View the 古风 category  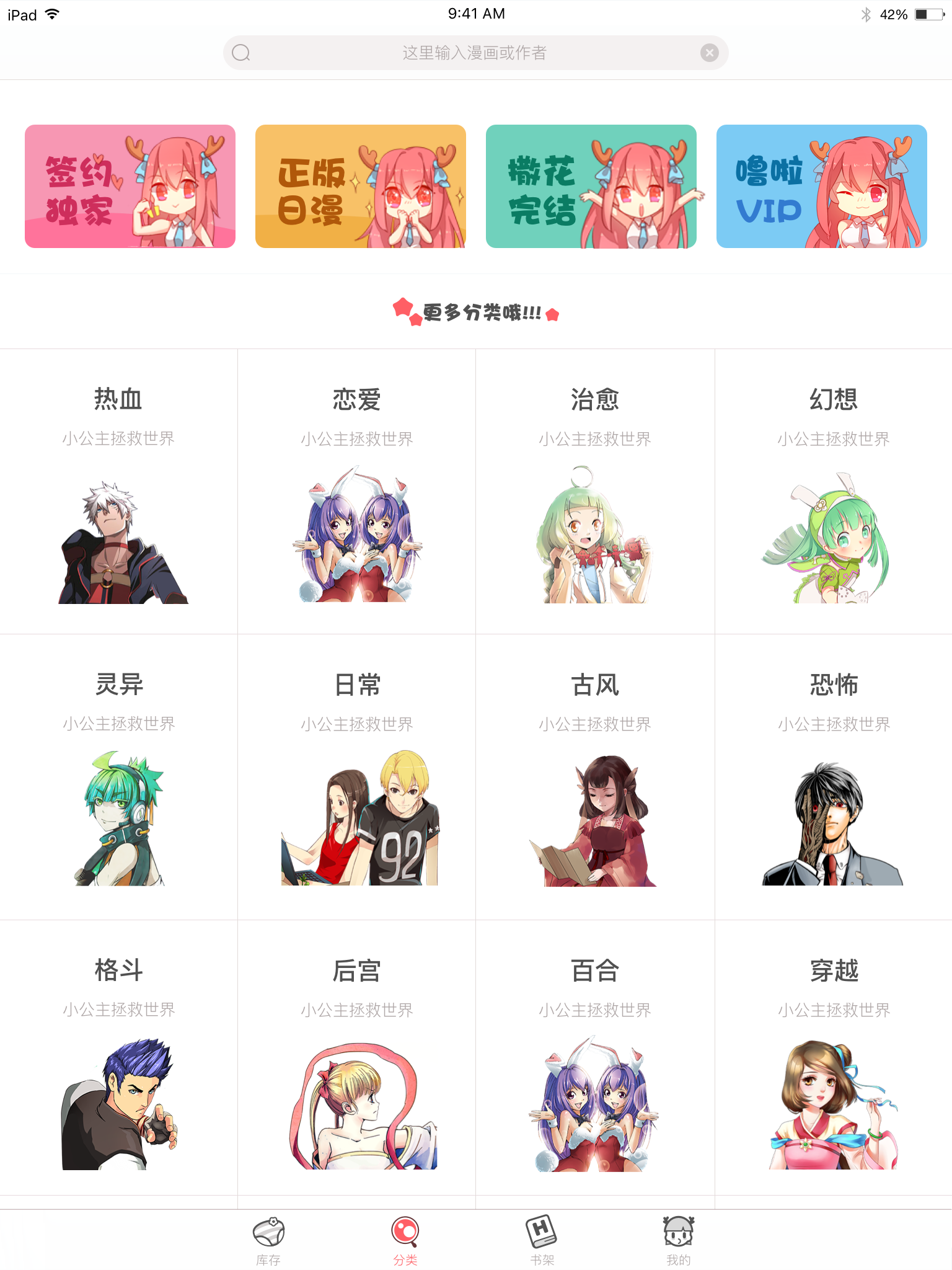(x=595, y=776)
